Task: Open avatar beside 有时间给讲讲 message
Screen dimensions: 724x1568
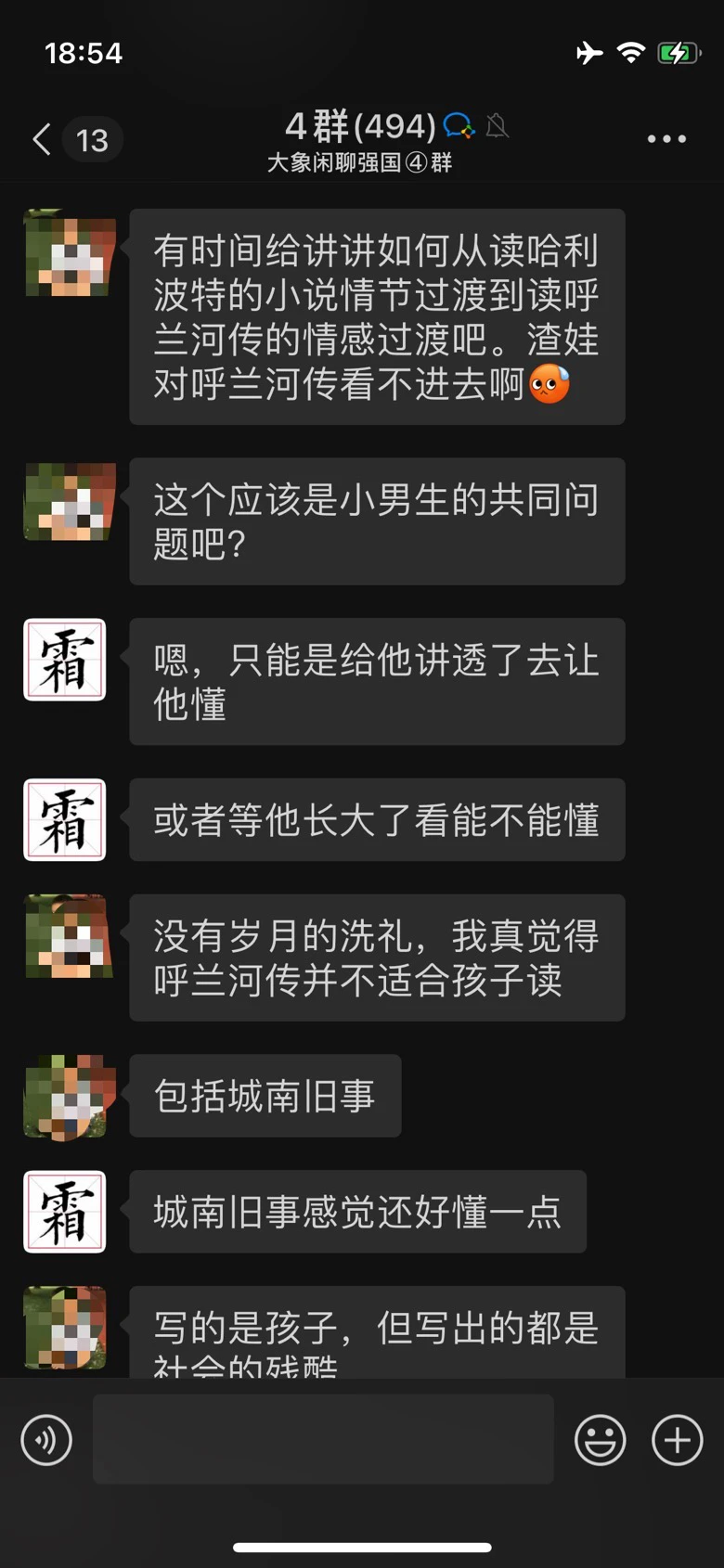Action: [x=70, y=253]
